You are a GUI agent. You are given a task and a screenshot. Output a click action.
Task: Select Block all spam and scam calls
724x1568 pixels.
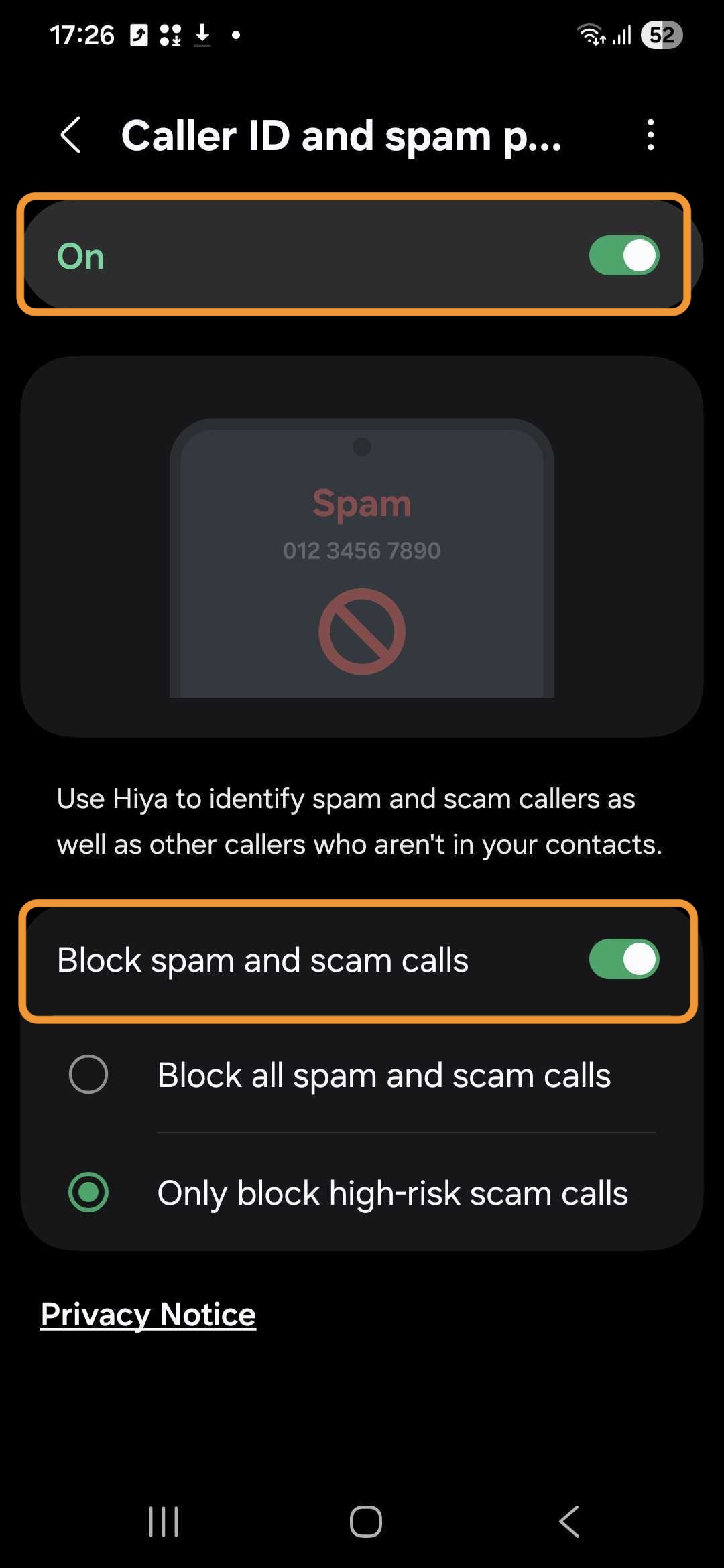pos(88,1074)
